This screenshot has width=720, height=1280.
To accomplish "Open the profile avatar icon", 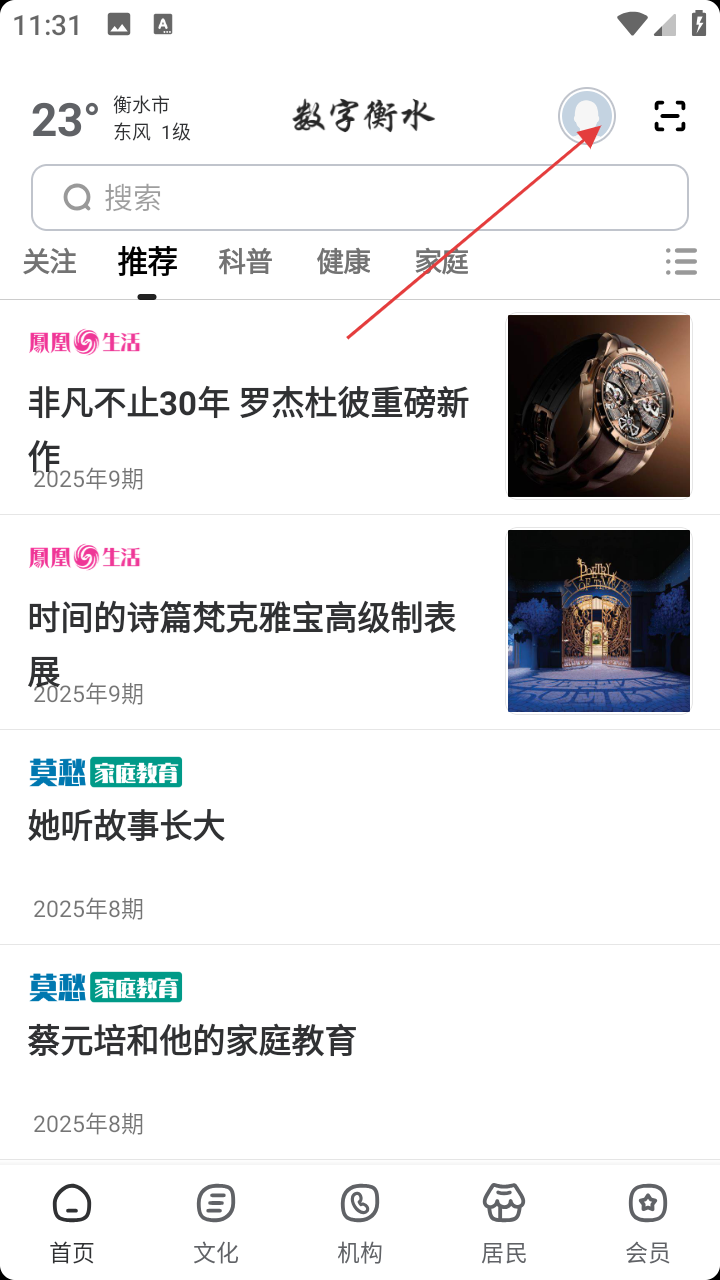I will [587, 117].
